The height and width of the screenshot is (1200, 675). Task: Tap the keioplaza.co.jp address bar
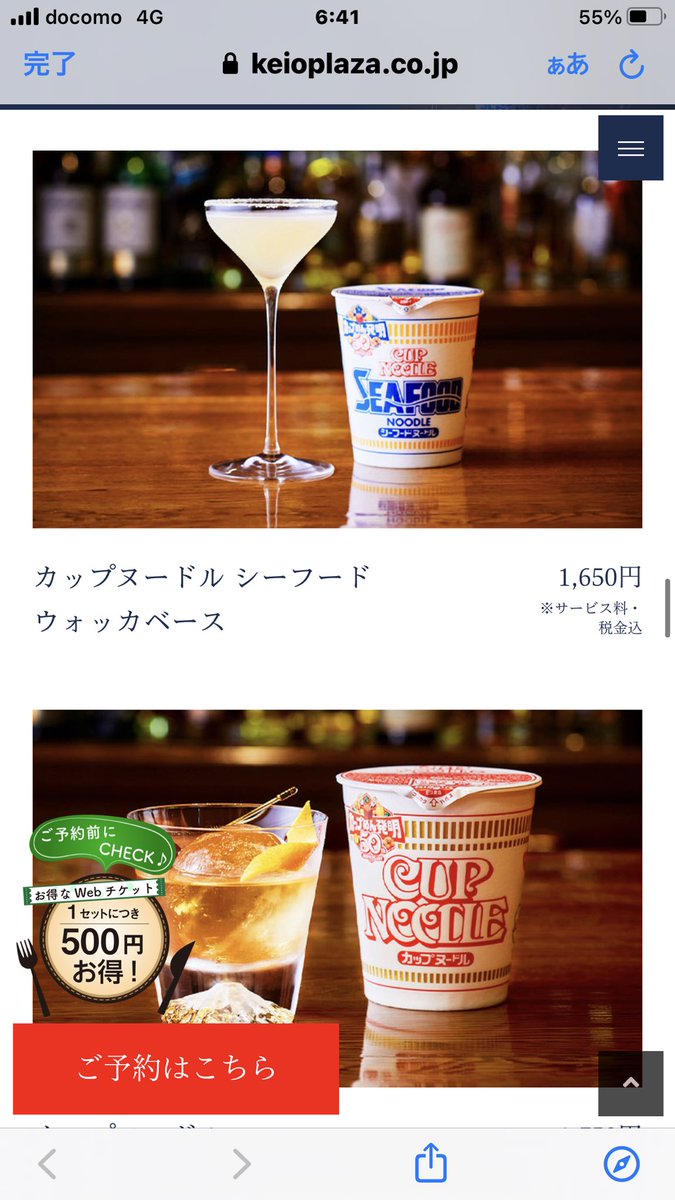pos(340,65)
